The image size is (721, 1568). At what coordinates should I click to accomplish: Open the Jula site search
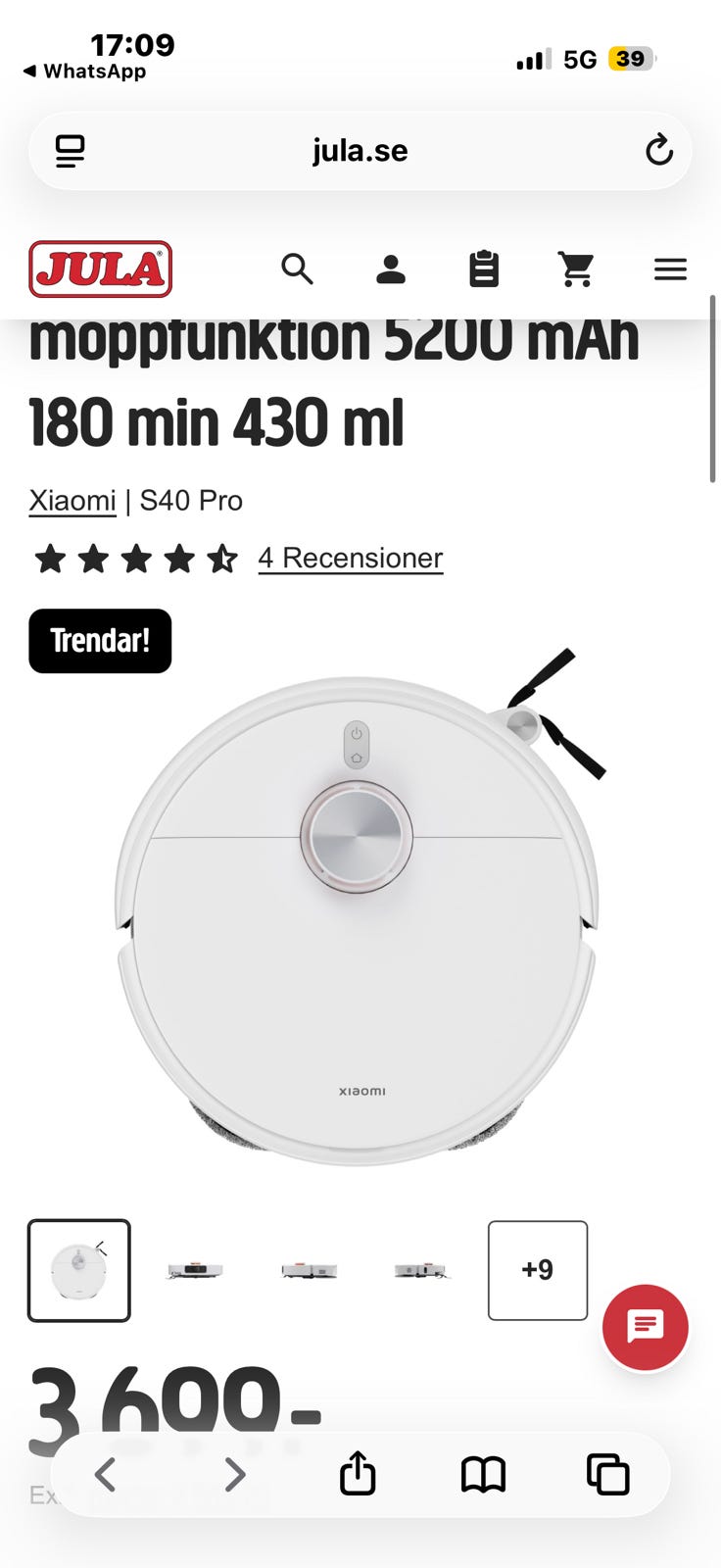[297, 269]
